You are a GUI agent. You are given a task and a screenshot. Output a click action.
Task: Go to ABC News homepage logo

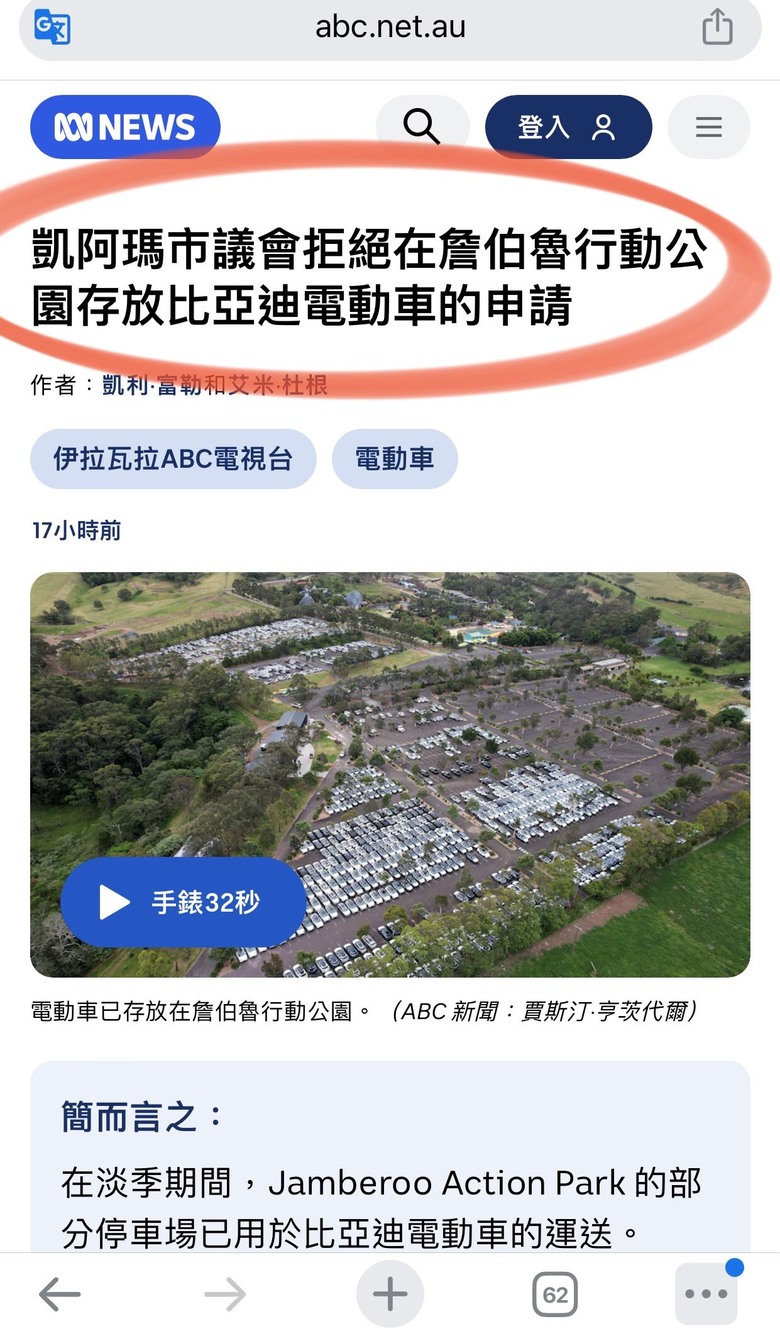(125, 127)
